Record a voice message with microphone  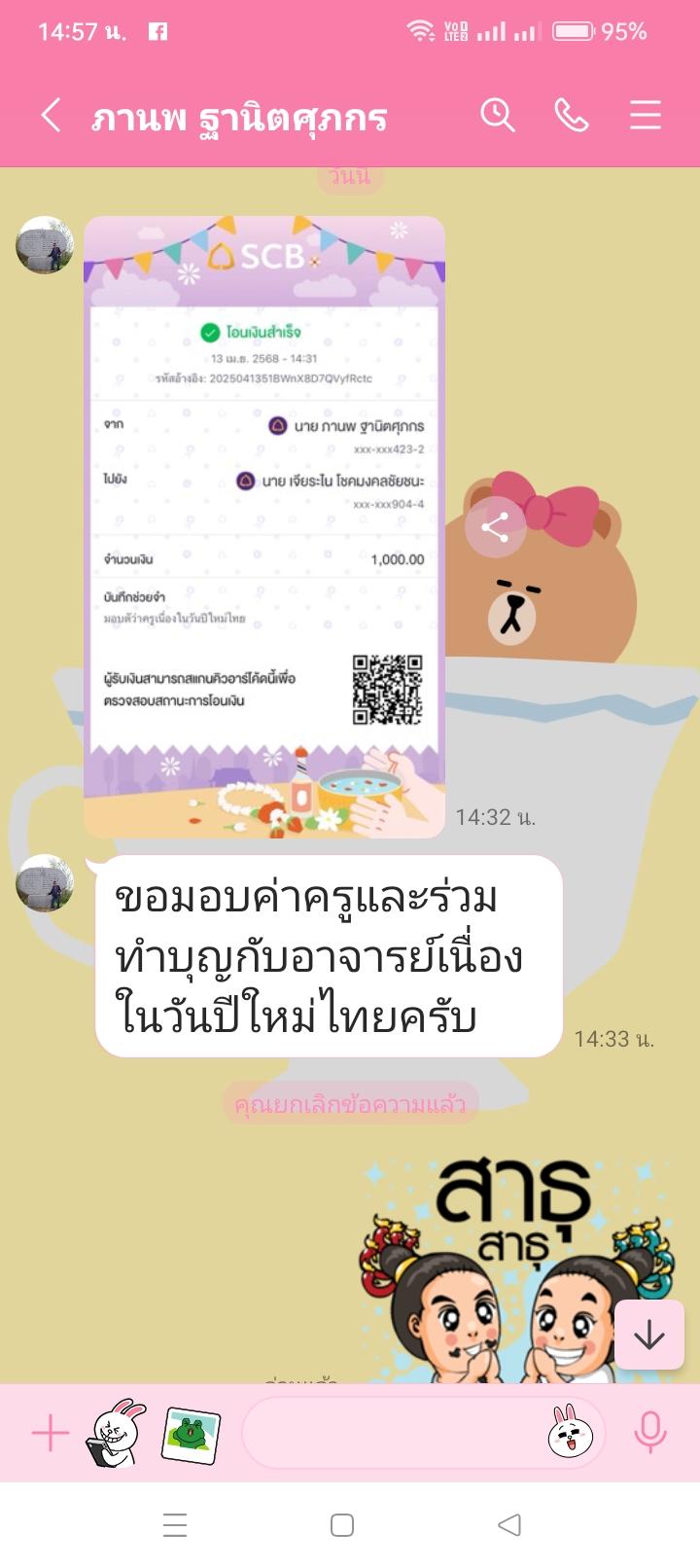tap(649, 1433)
